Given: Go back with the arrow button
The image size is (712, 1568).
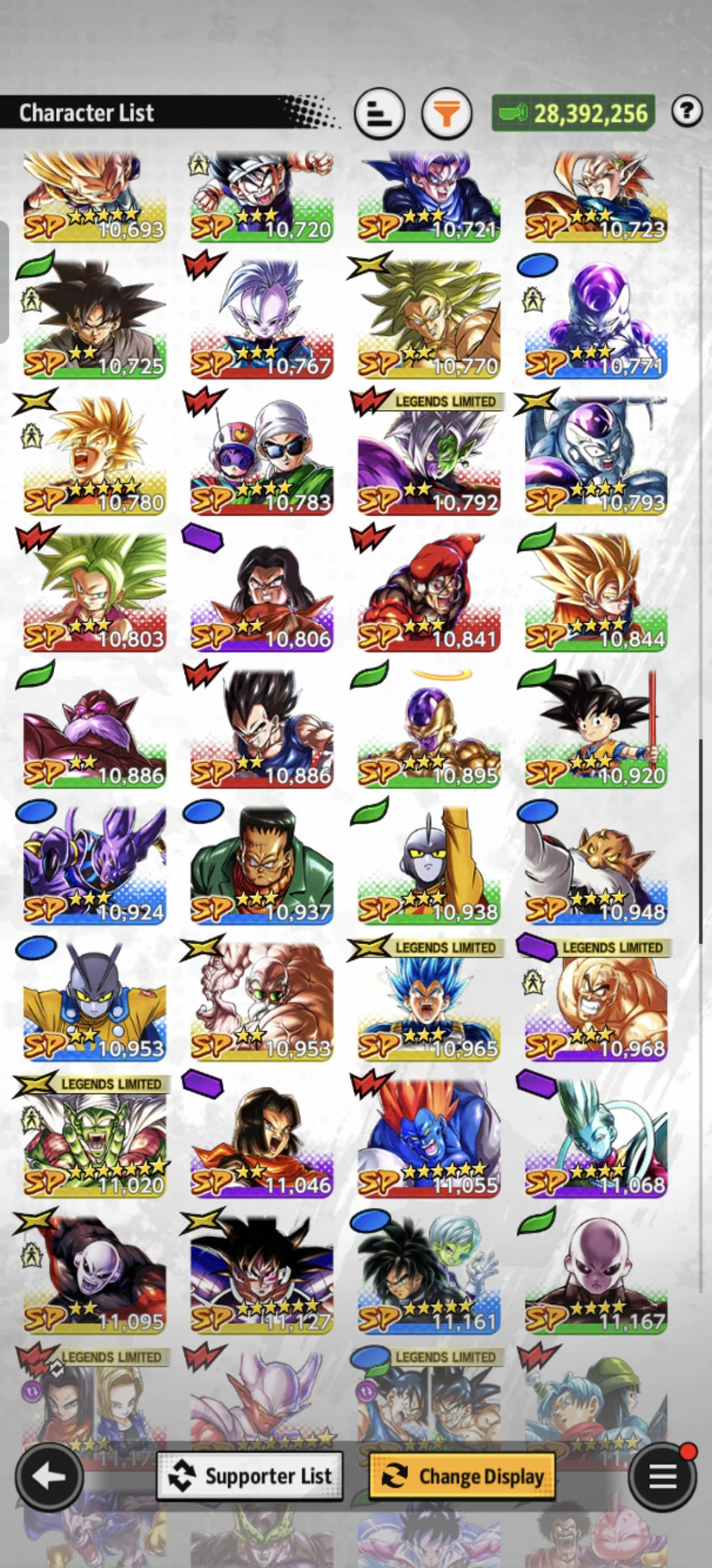Looking at the screenshot, I should tap(49, 1476).
